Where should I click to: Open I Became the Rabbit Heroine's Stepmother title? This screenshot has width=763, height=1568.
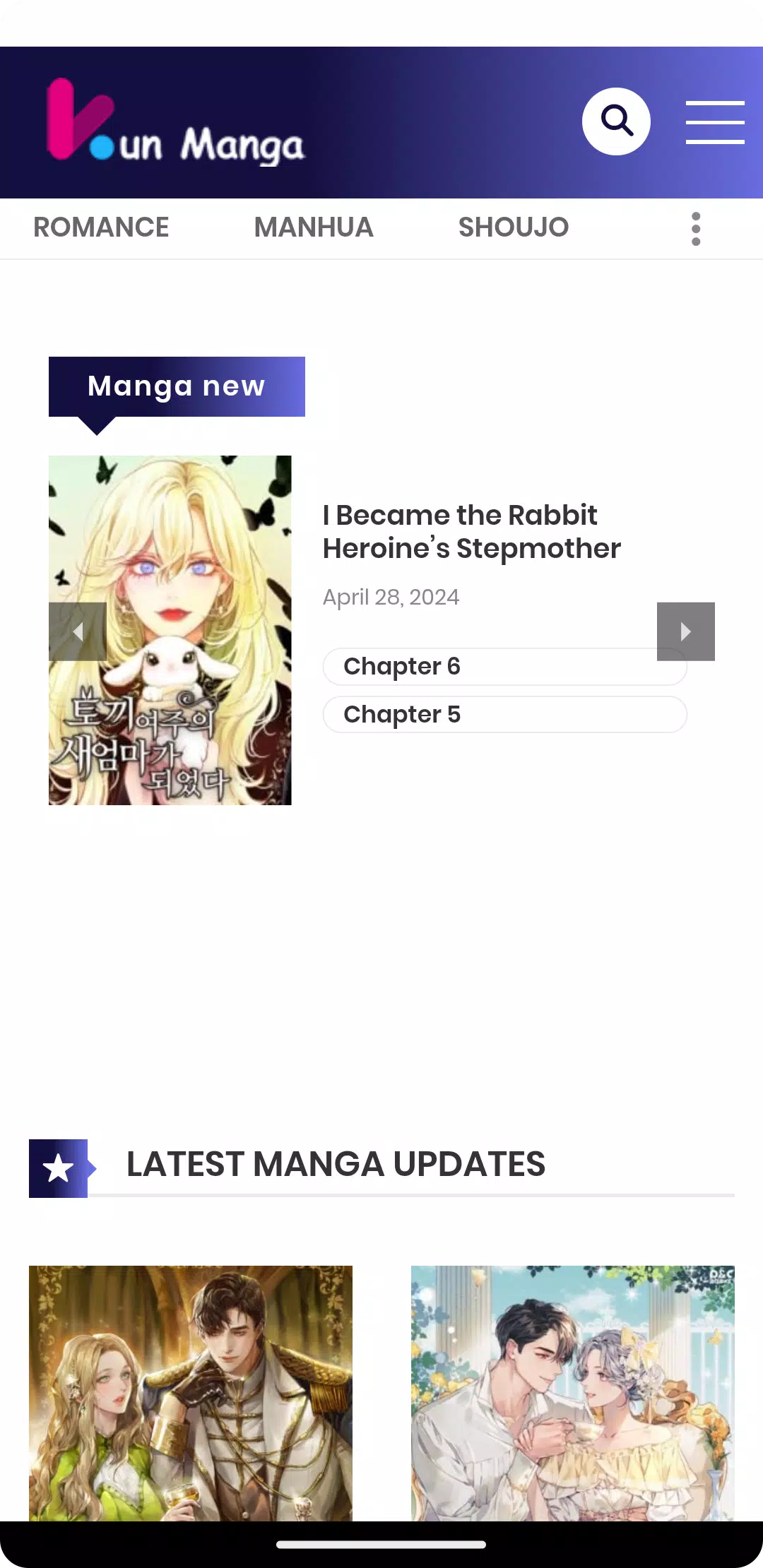471,532
